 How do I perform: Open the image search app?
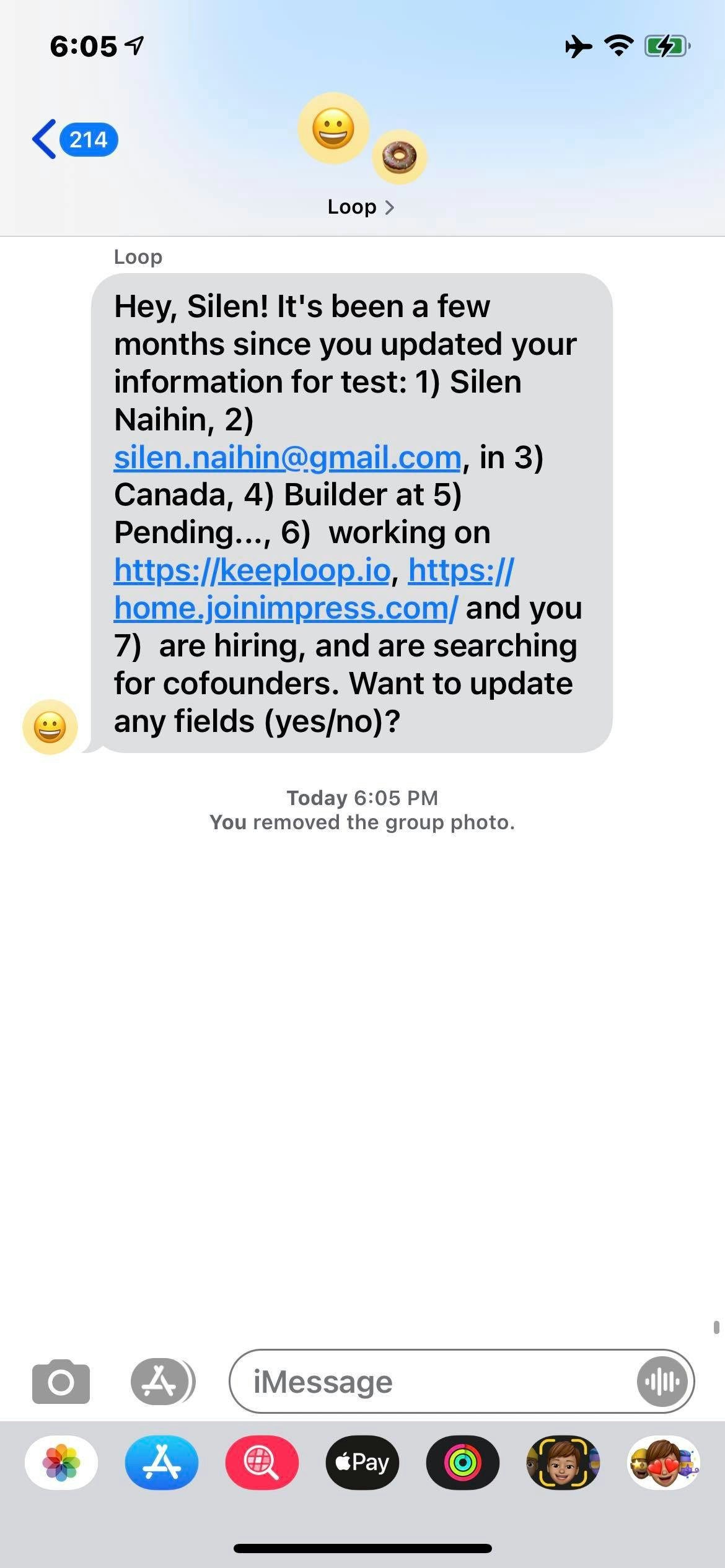click(262, 1462)
